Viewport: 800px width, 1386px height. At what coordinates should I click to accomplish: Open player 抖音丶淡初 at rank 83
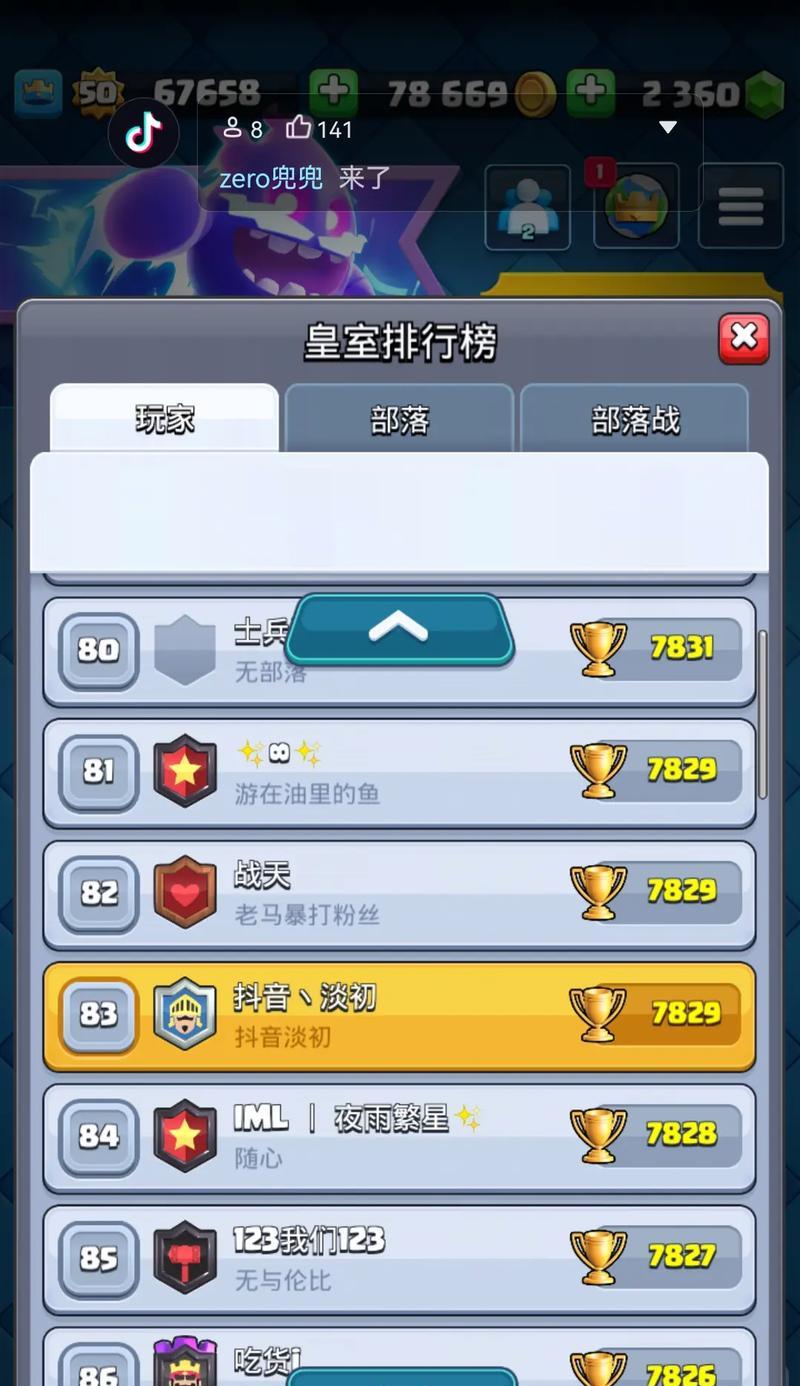point(399,1016)
